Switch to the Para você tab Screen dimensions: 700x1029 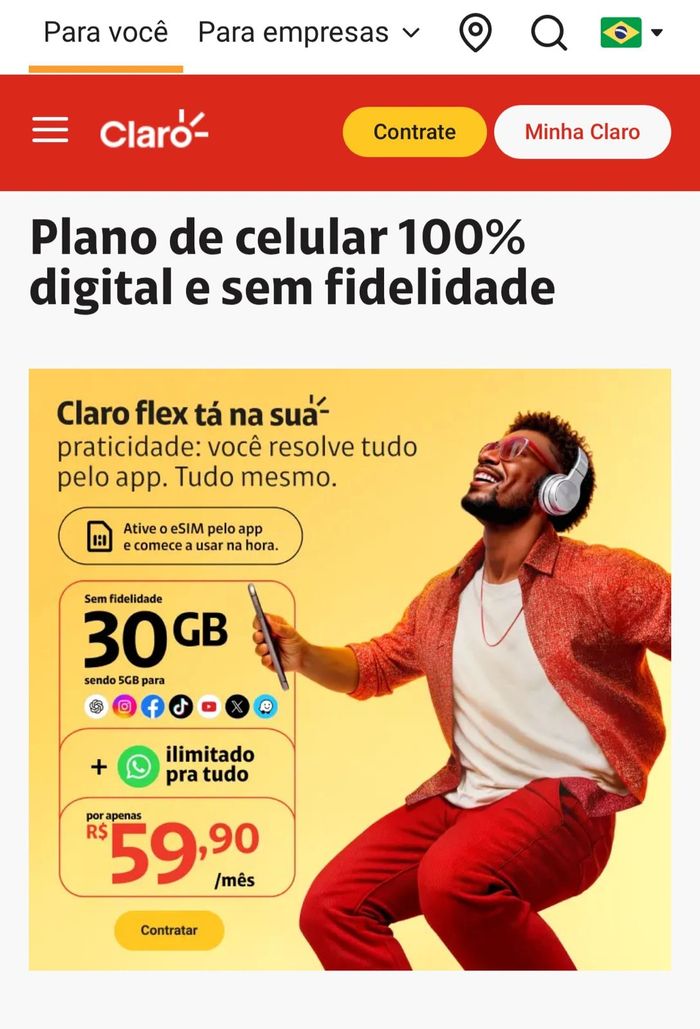click(106, 33)
